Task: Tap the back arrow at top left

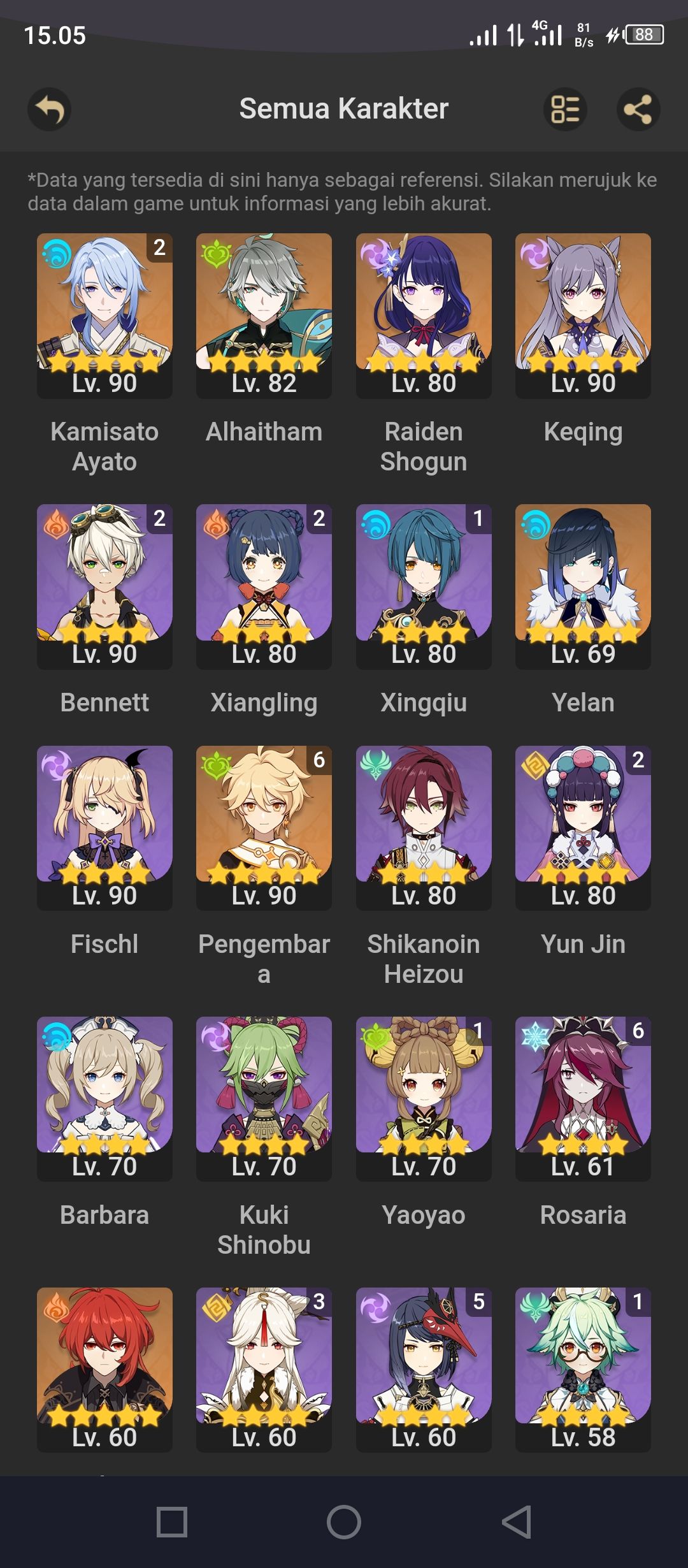Action: coord(48,109)
